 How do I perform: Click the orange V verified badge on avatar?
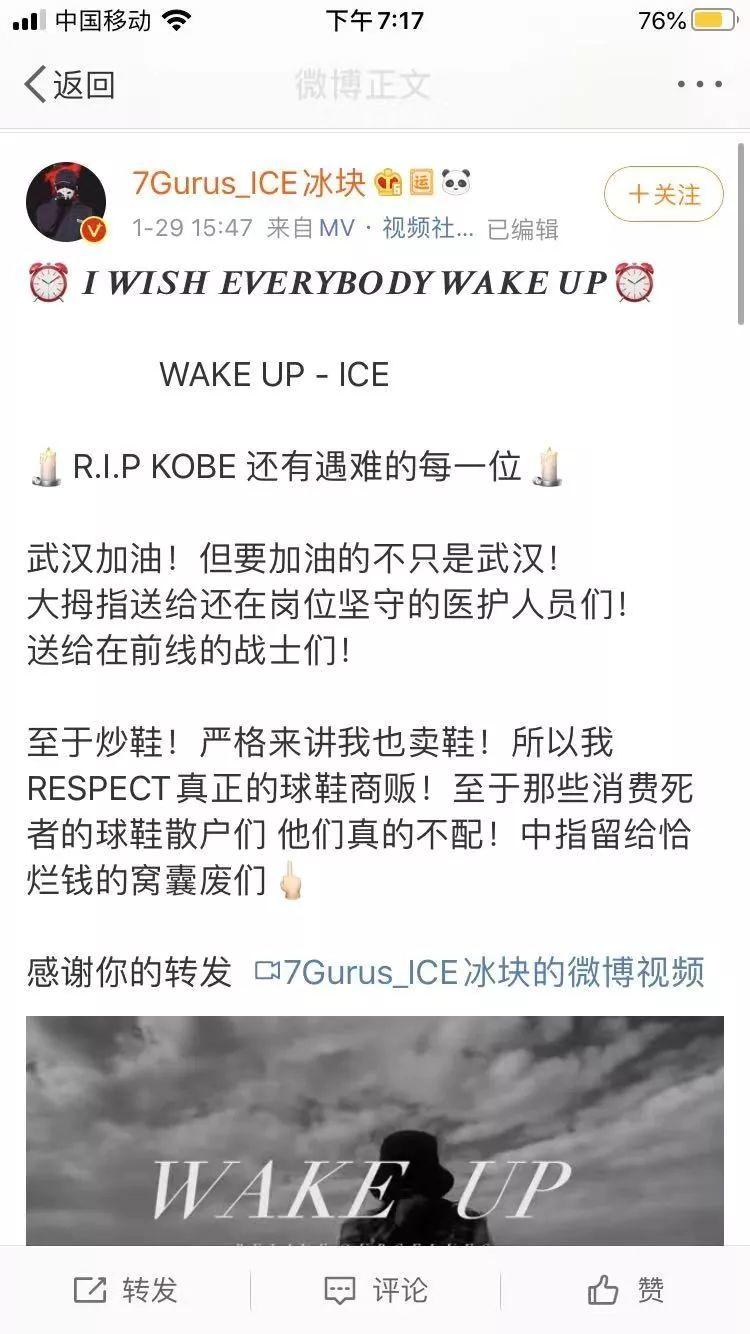click(x=93, y=231)
